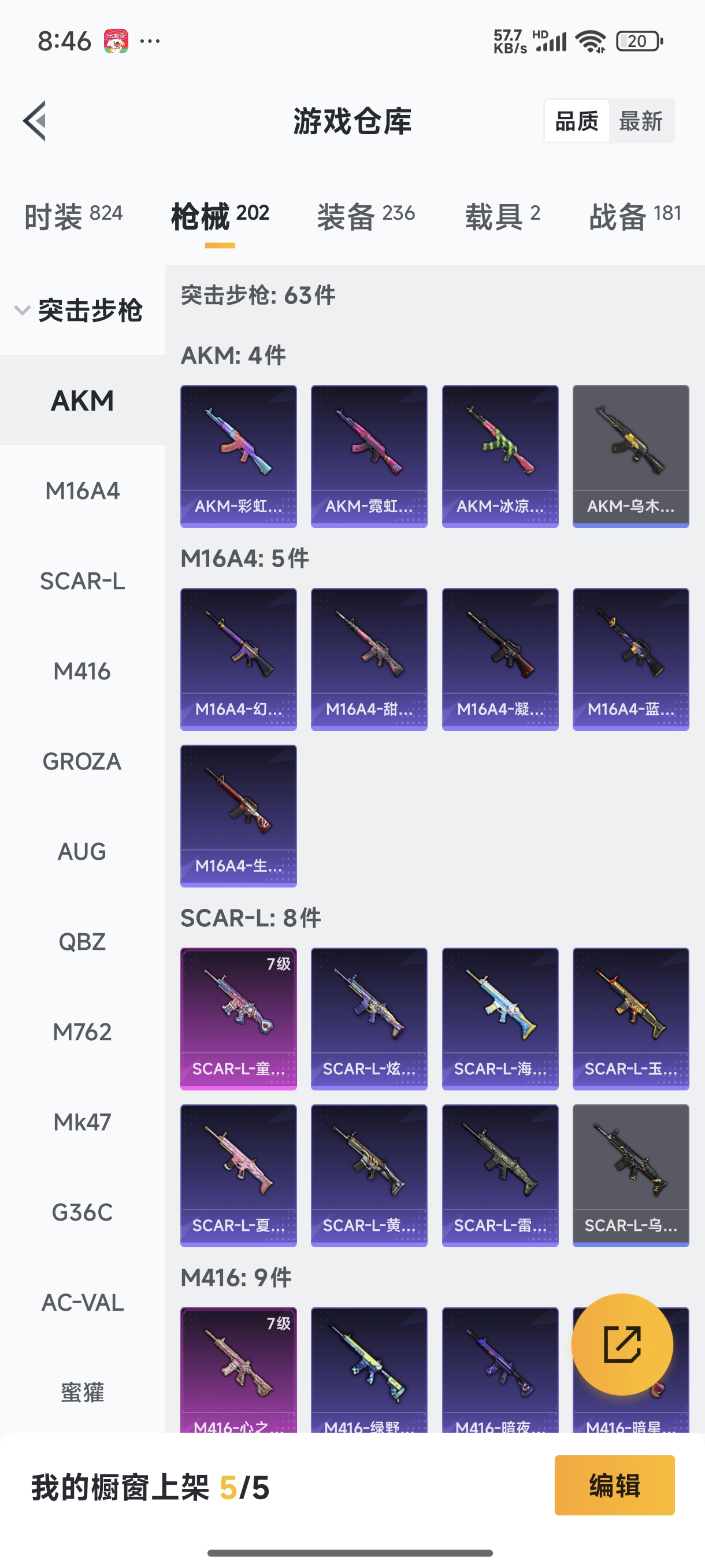Switch to the 时装 tab
Image resolution: width=705 pixels, height=1568 pixels.
coord(73,216)
